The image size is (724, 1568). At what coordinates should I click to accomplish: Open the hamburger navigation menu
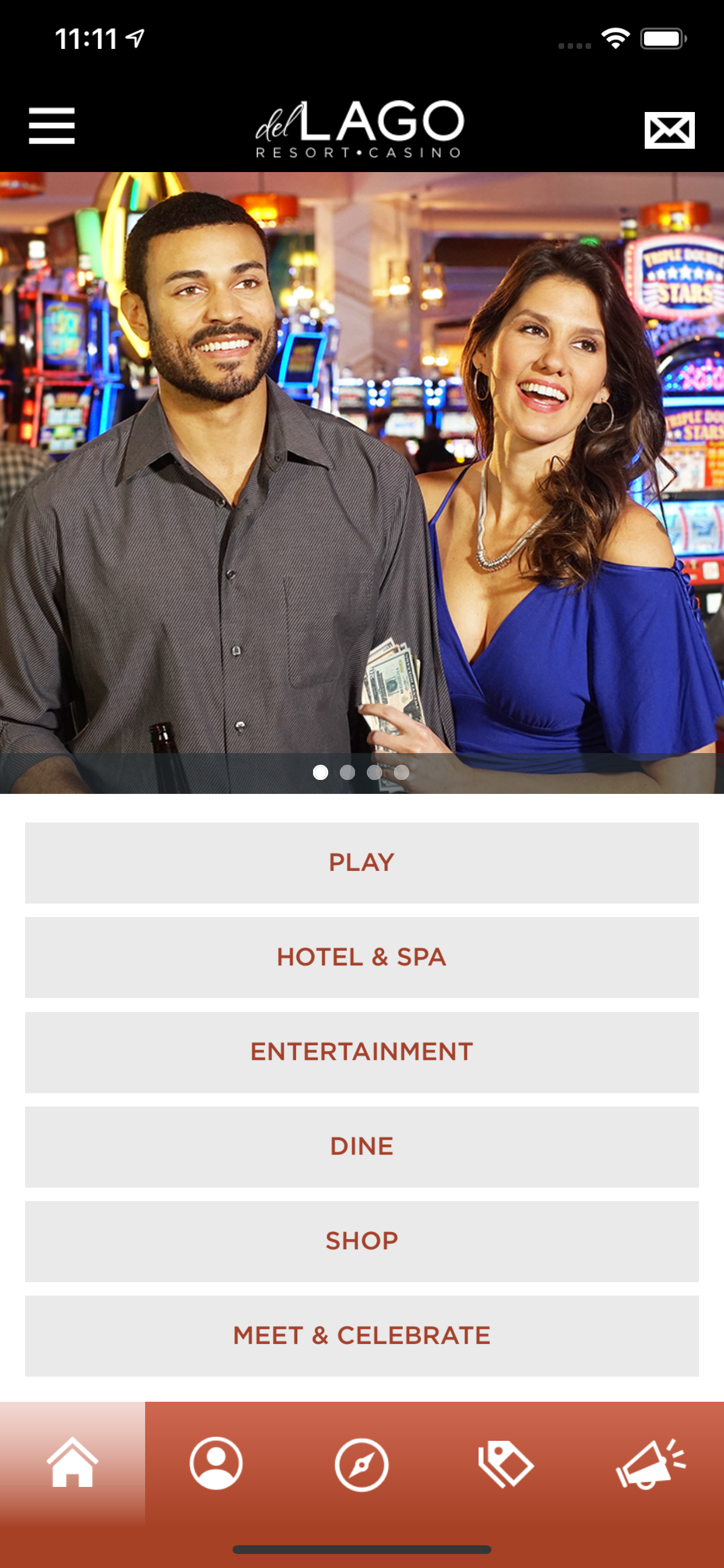[52, 126]
